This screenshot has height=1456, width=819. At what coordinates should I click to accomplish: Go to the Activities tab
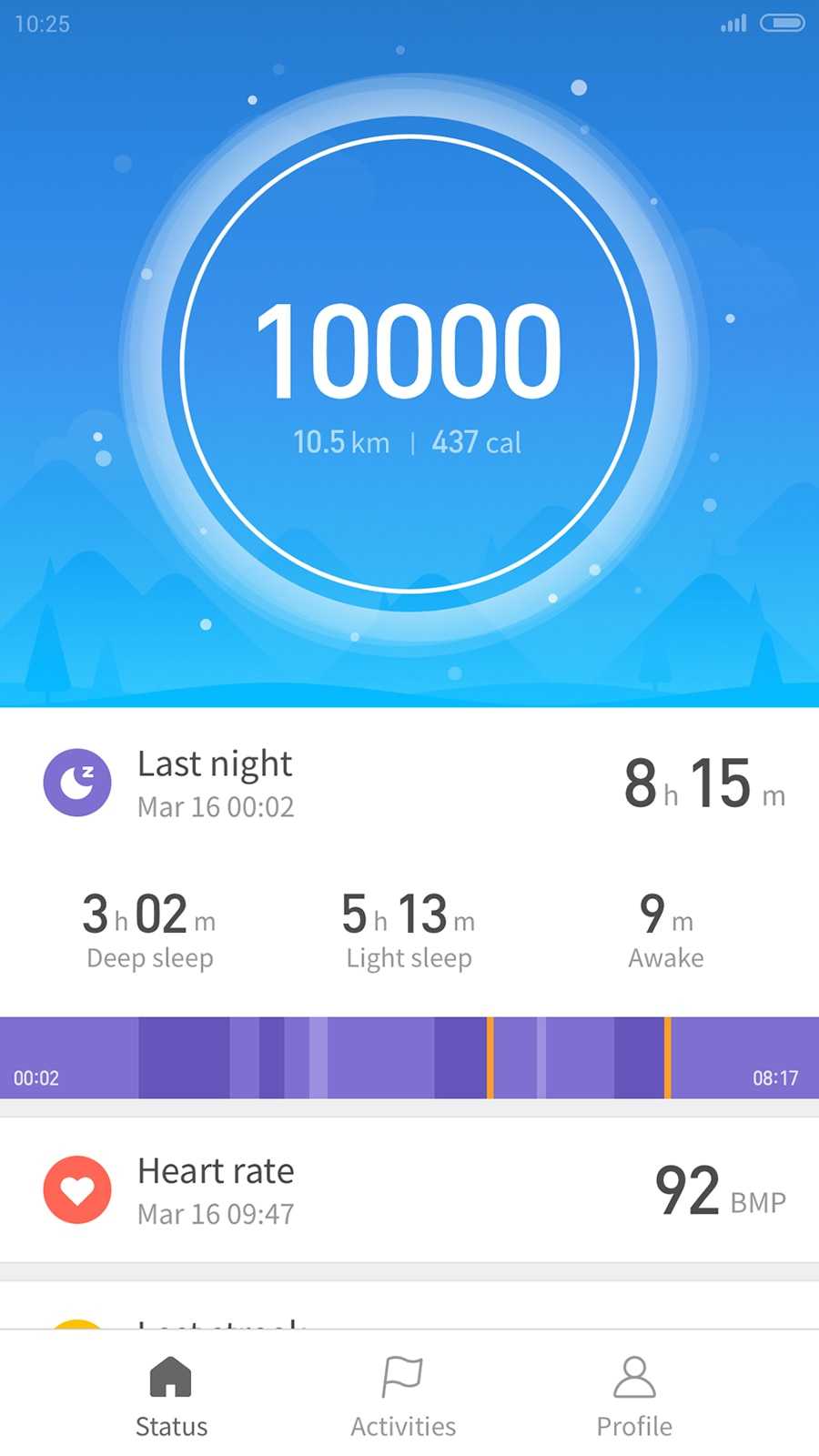click(x=403, y=1397)
